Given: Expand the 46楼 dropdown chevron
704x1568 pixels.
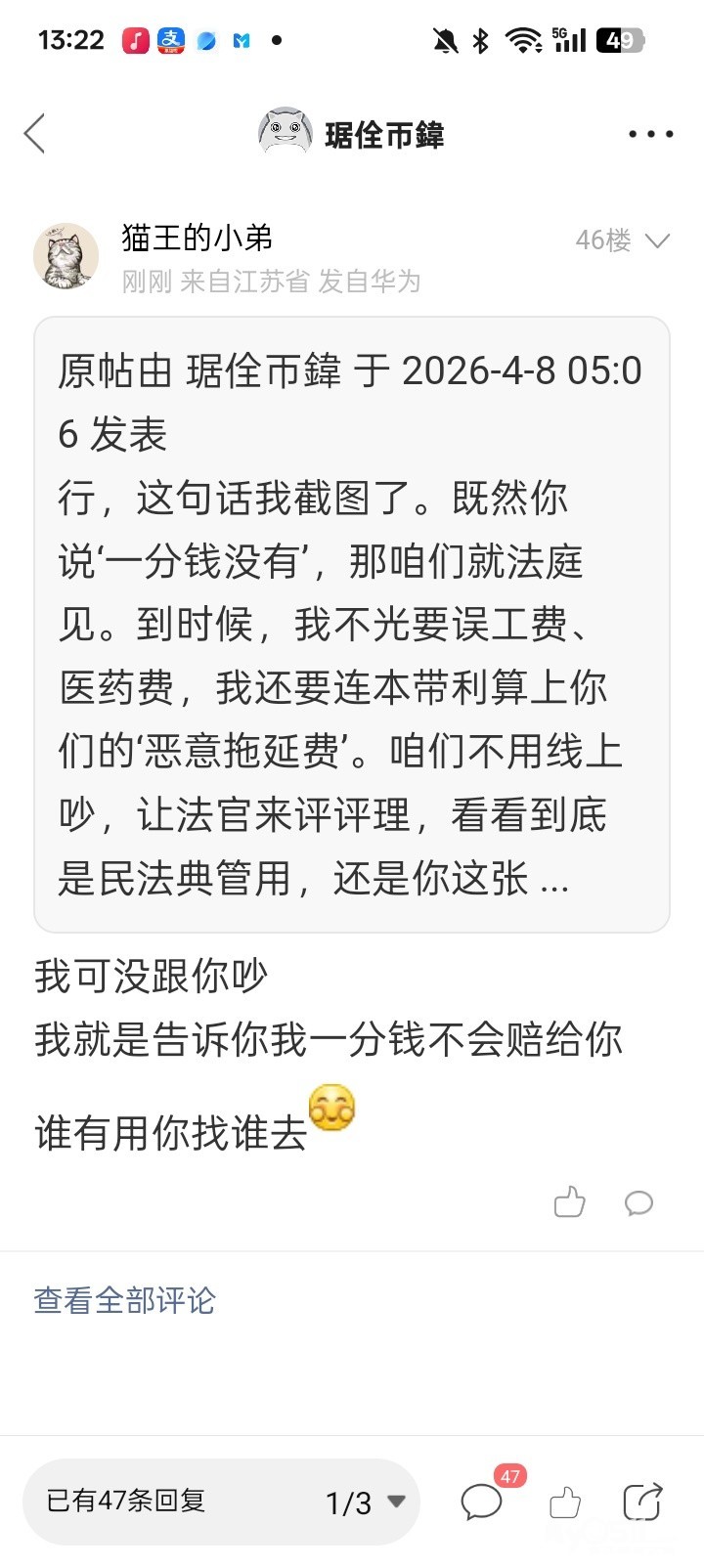Looking at the screenshot, I should click(657, 240).
